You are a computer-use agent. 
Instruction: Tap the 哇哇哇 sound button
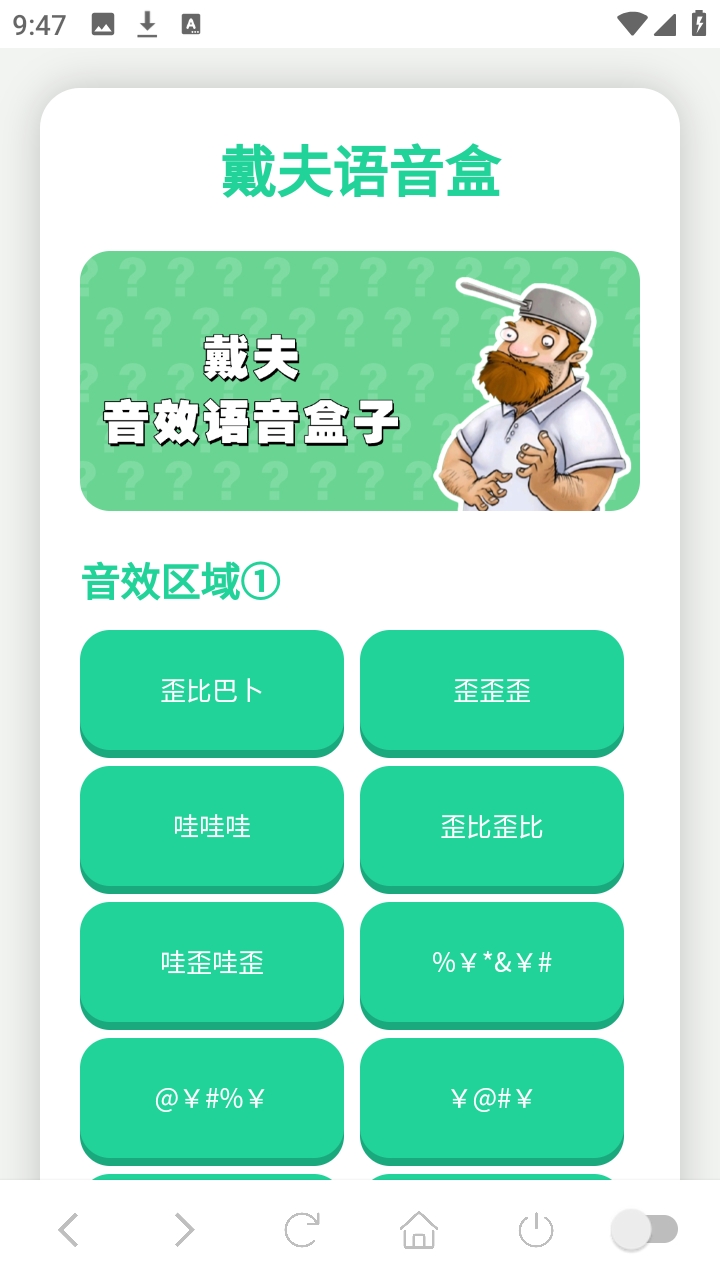212,827
